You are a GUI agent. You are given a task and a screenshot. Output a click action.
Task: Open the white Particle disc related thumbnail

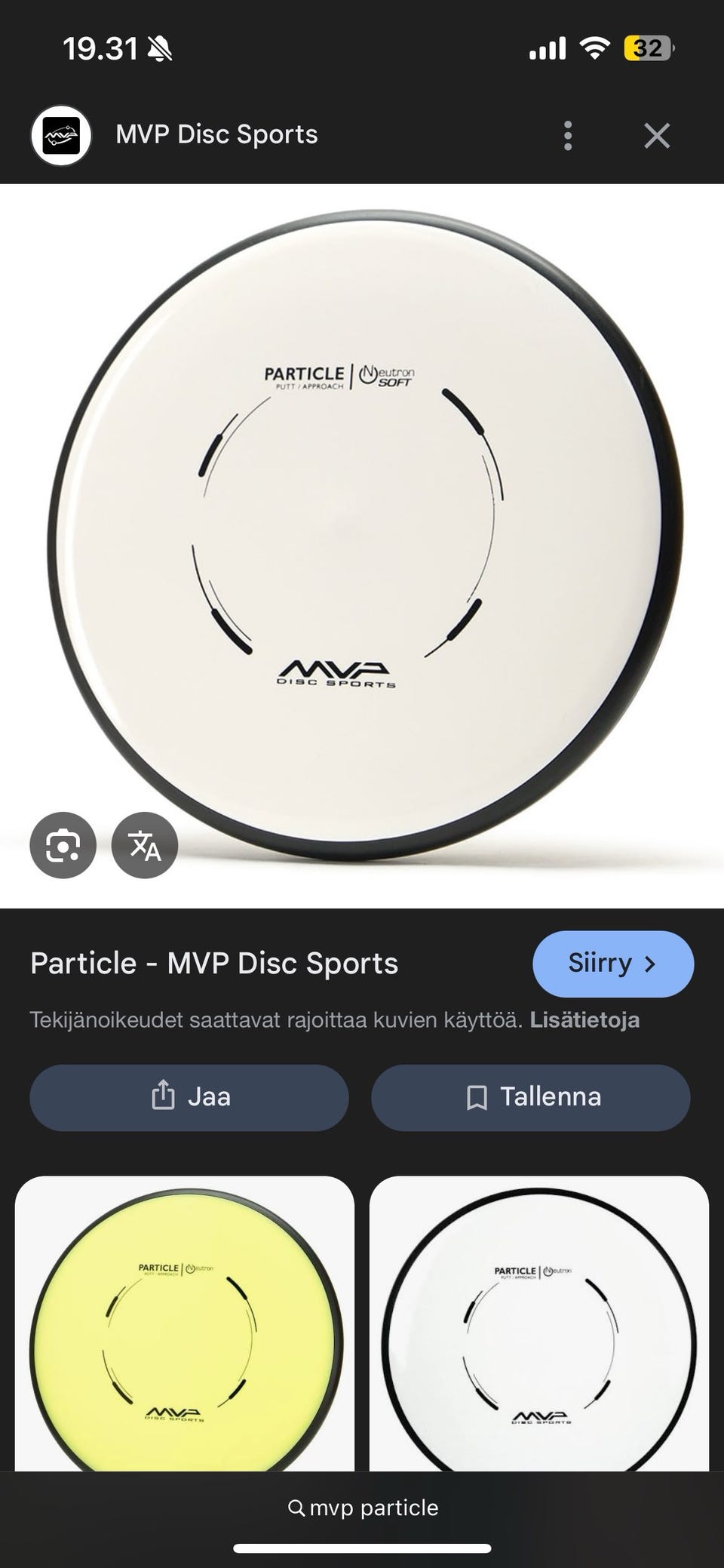click(x=538, y=1324)
